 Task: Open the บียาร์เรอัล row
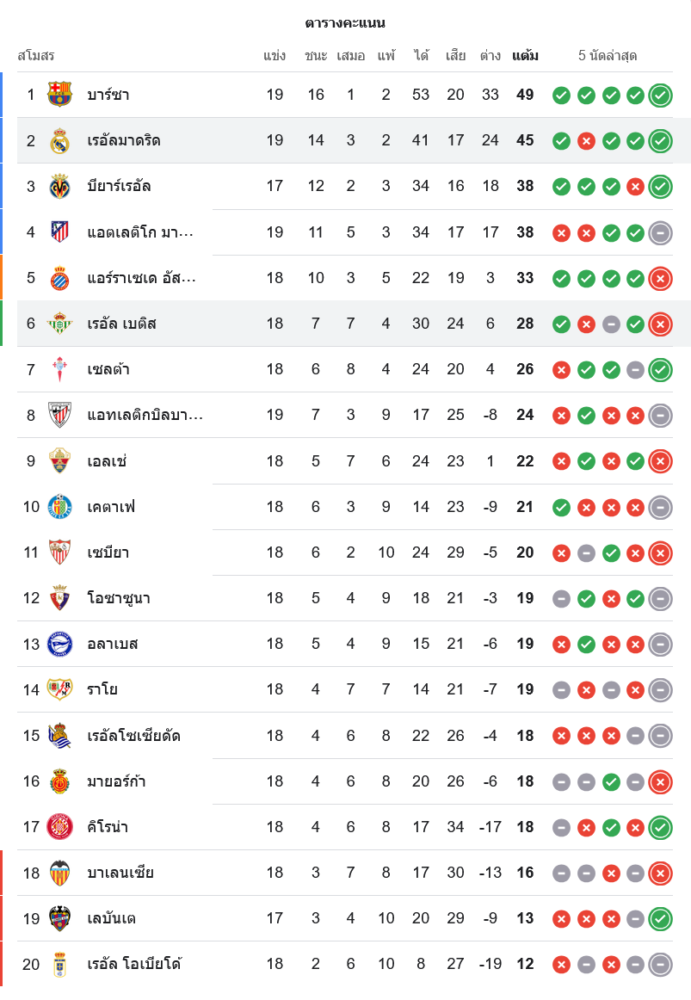click(x=120, y=186)
